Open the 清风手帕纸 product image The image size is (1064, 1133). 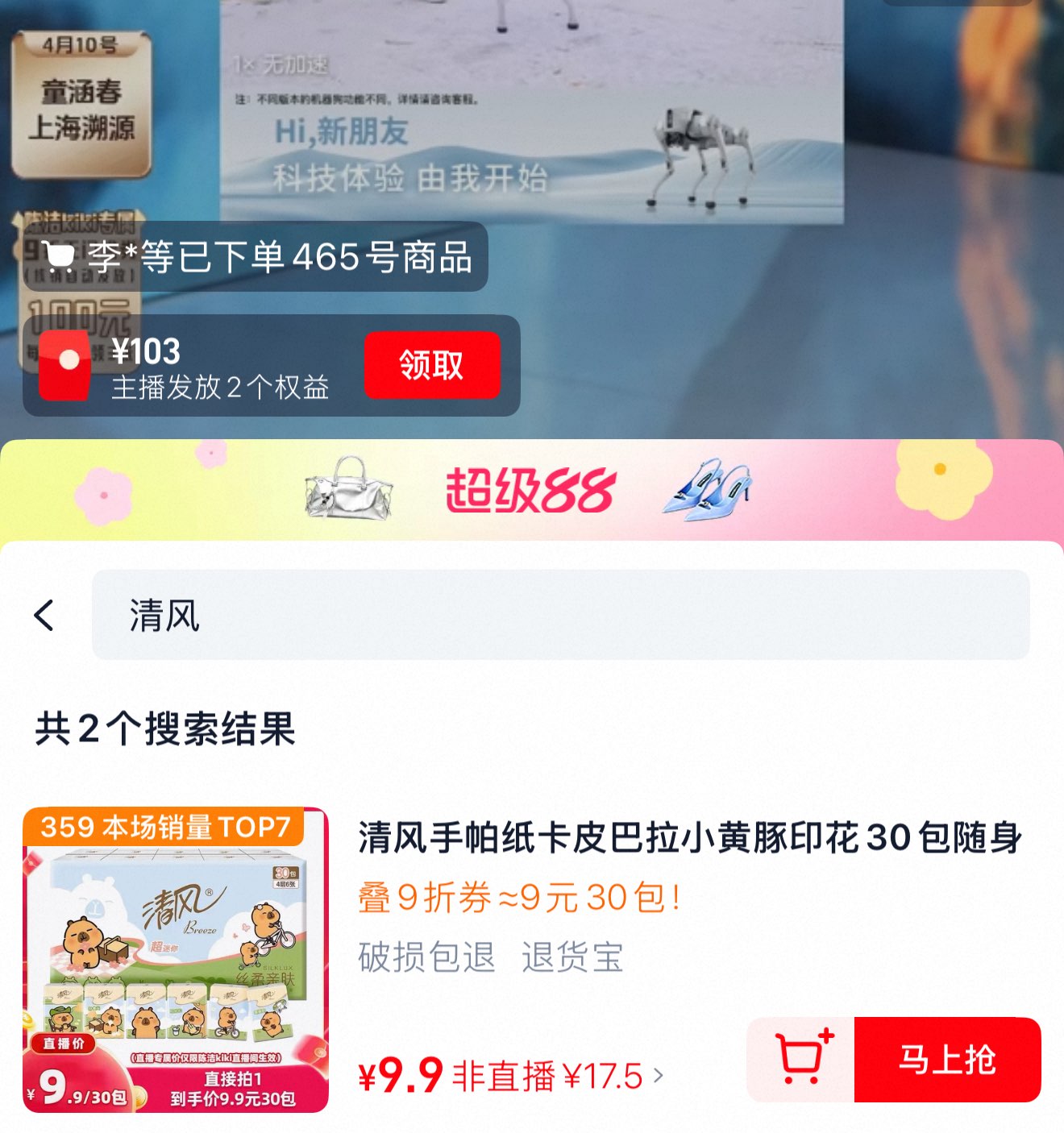tap(176, 960)
